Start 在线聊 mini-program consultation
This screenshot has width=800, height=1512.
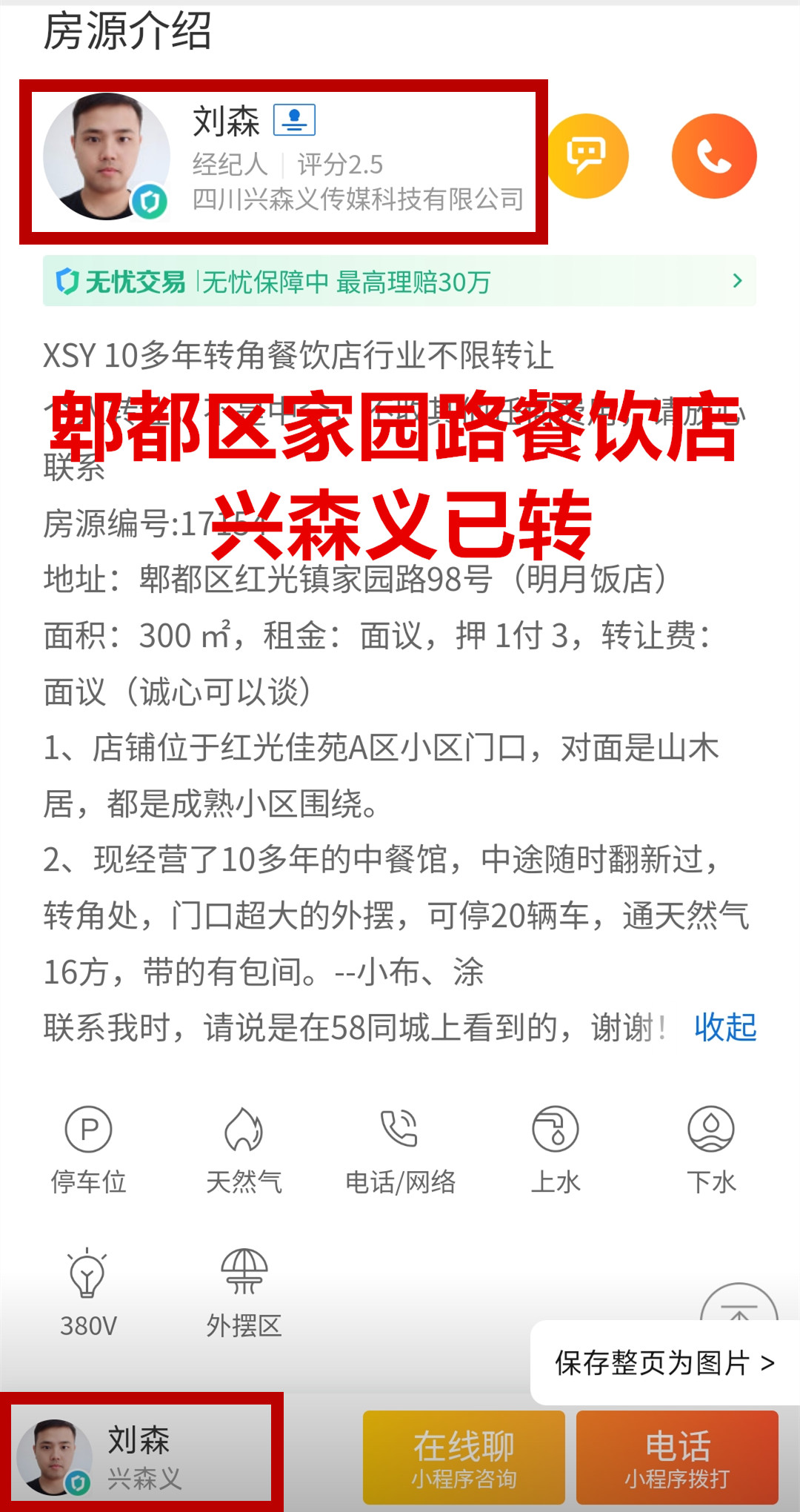(x=464, y=1457)
